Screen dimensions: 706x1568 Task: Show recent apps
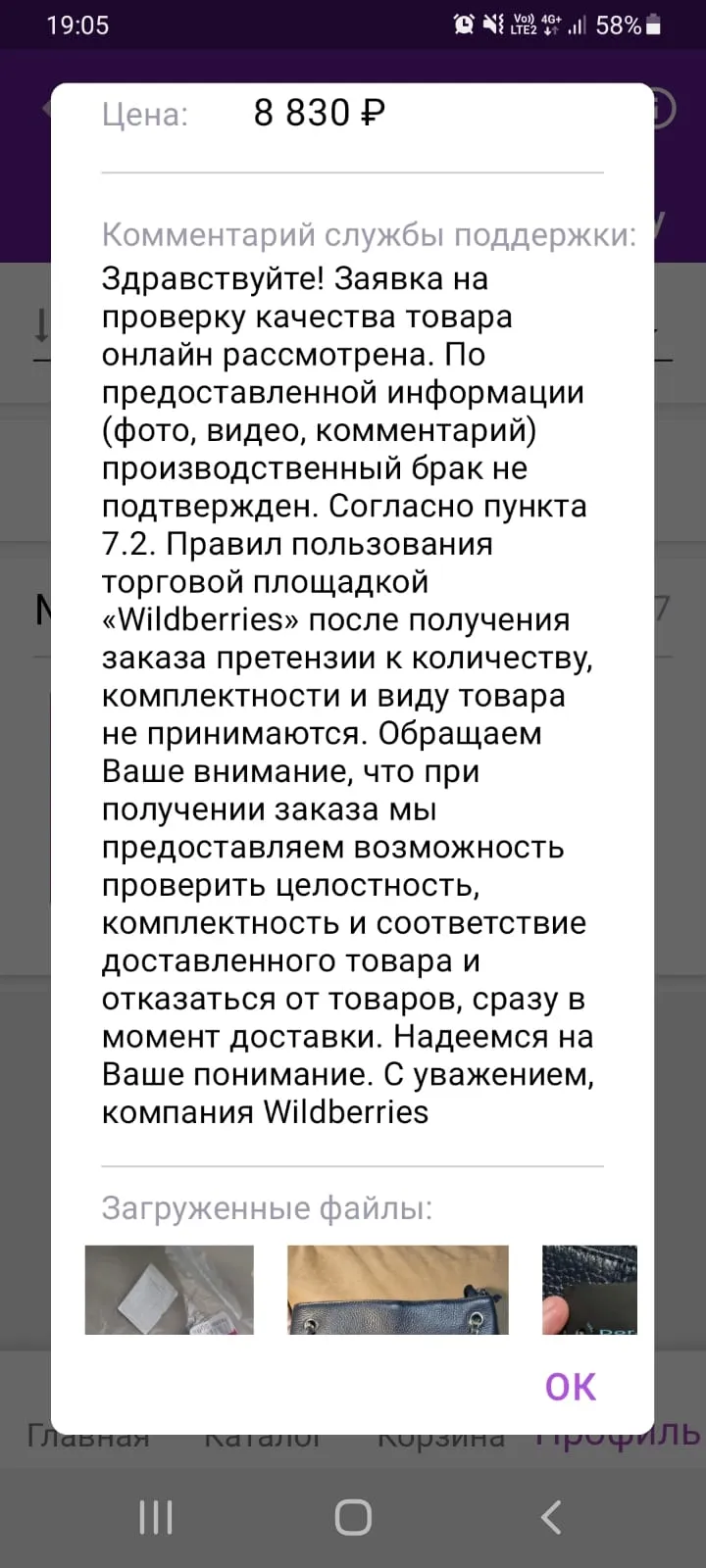point(156,1517)
